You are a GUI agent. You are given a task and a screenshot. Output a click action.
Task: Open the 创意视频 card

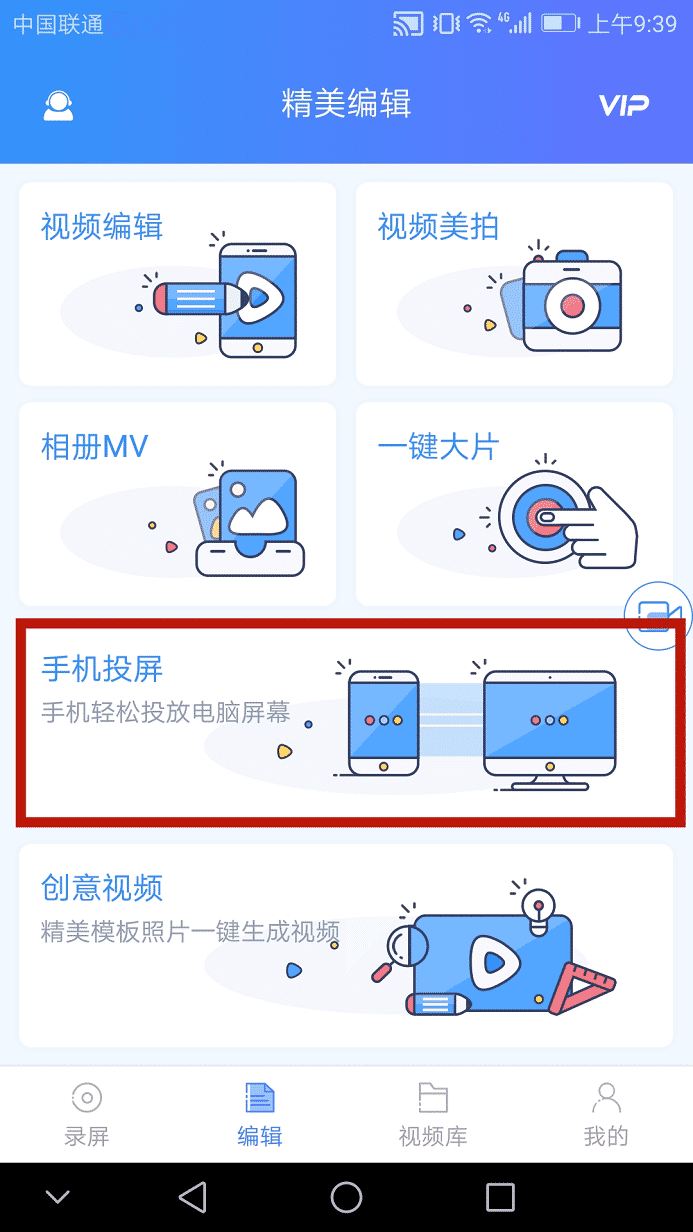tap(346, 945)
